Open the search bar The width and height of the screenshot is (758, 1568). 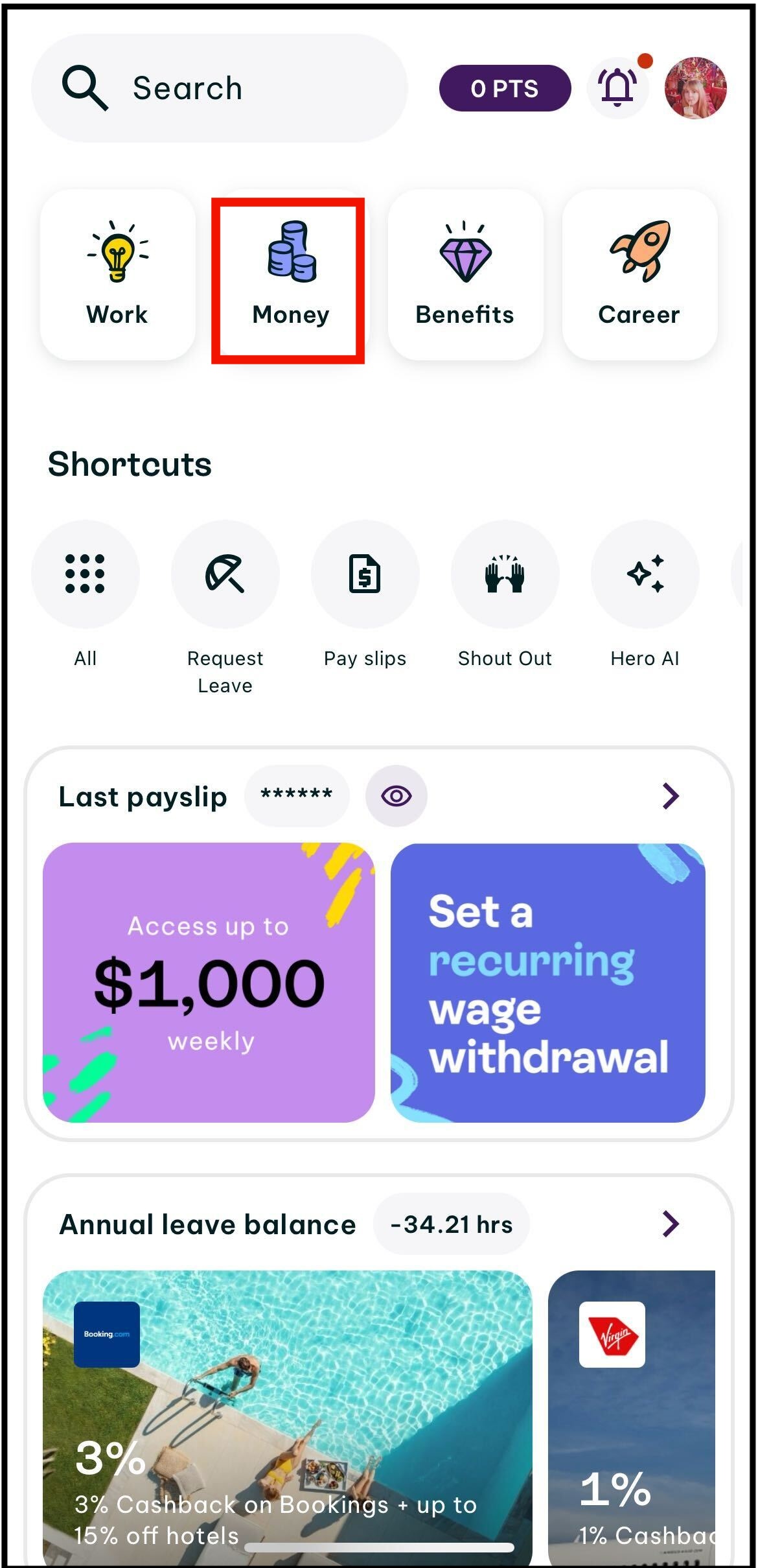(x=219, y=88)
